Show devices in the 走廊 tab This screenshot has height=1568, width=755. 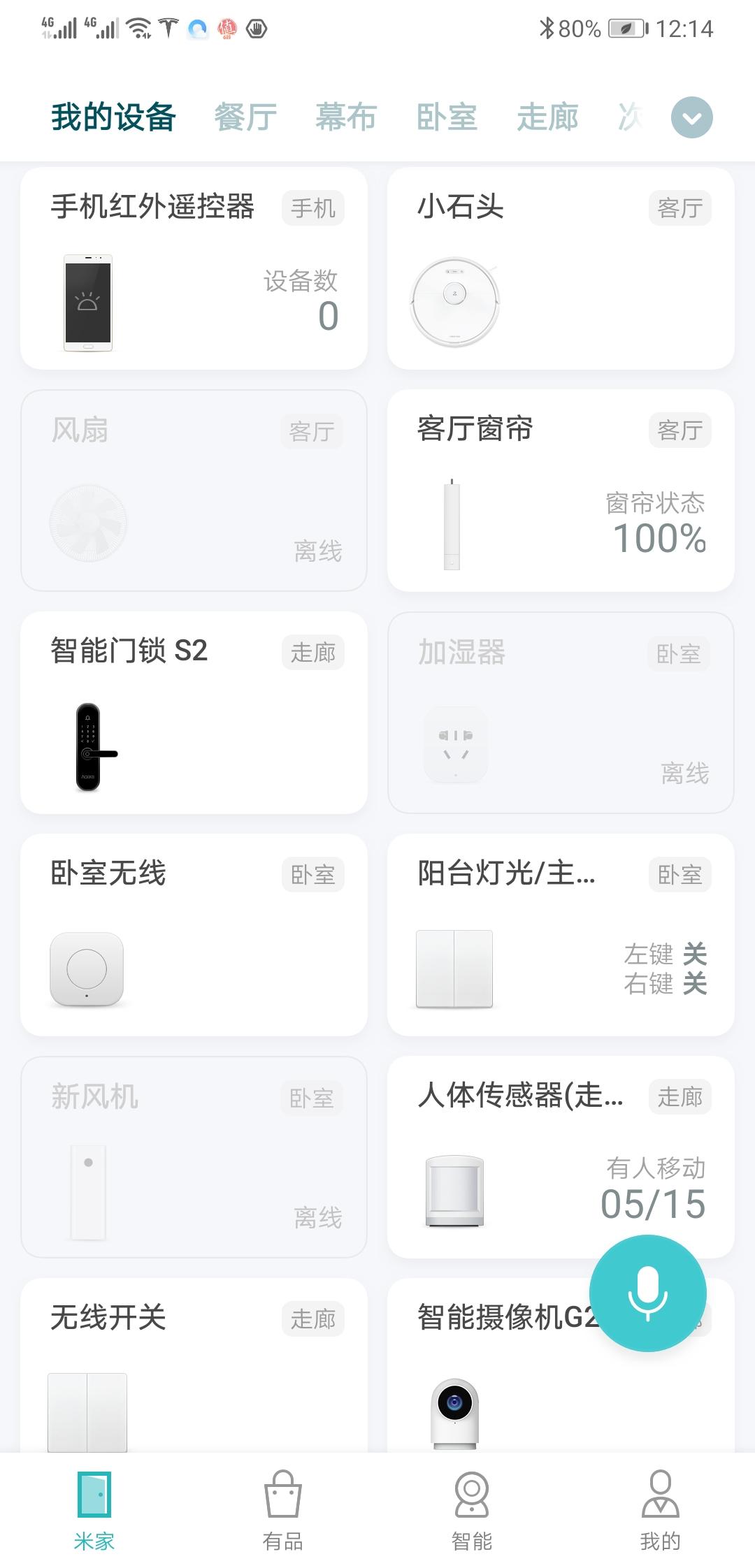pyautogui.click(x=547, y=117)
